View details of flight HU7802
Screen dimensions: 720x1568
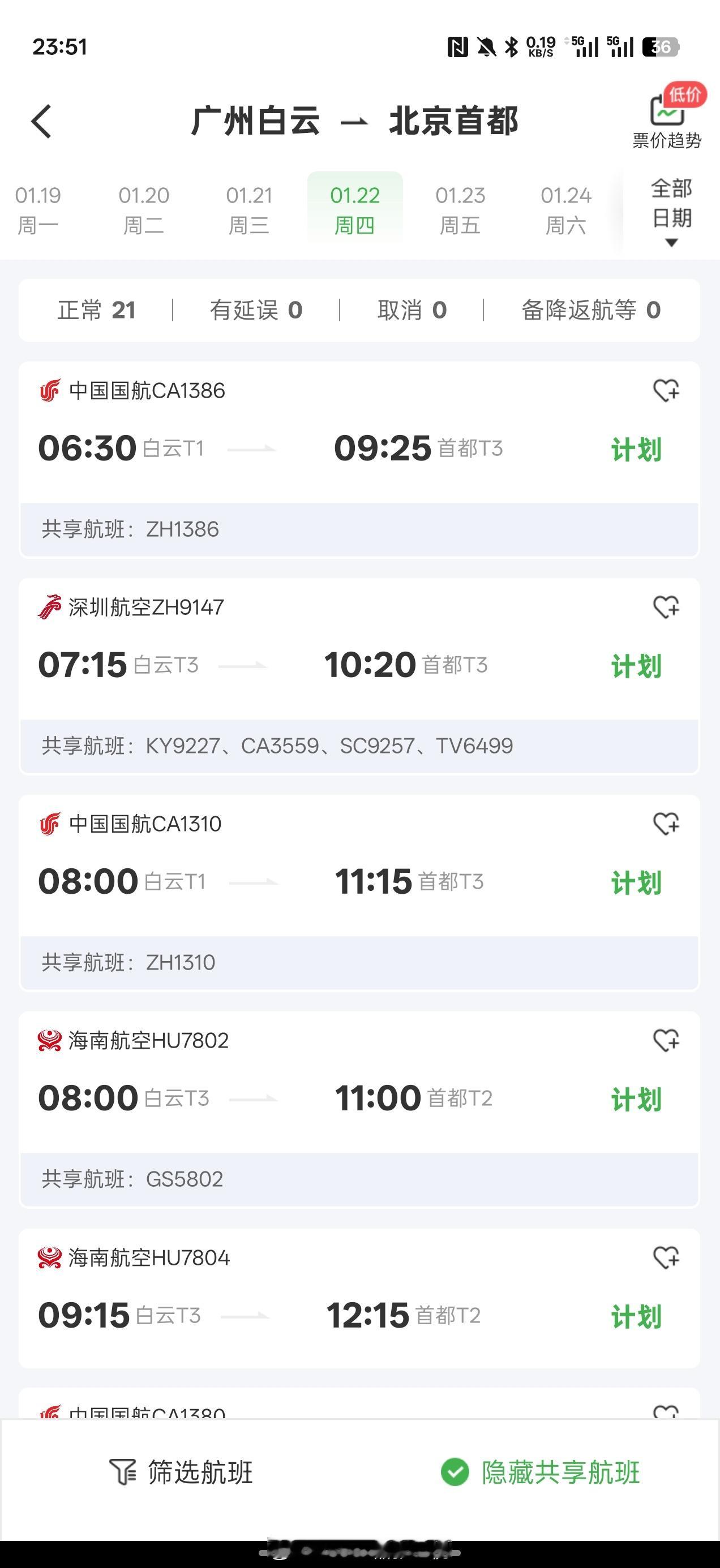(x=305, y=1098)
